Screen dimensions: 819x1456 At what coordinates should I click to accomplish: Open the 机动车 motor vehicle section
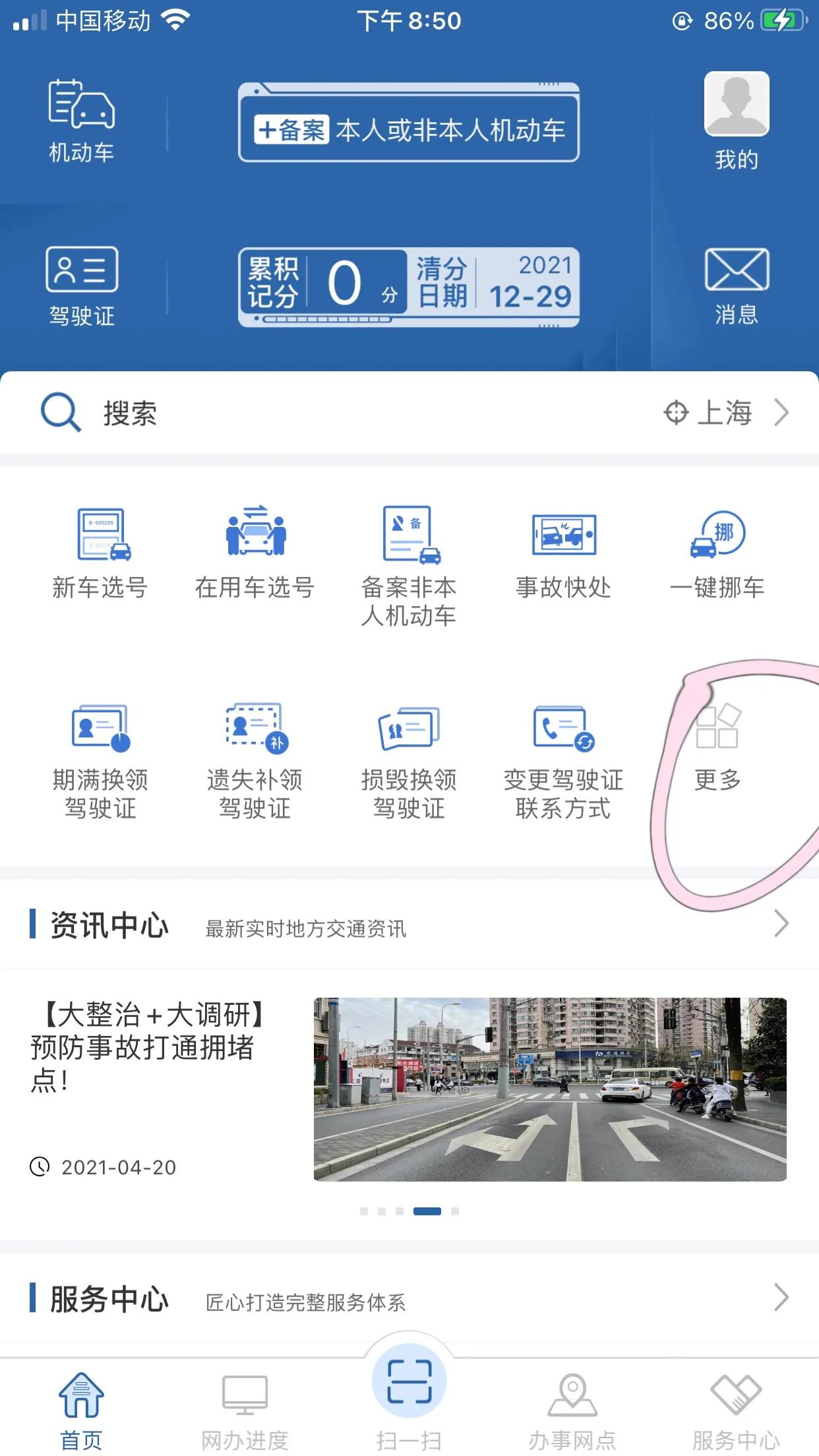point(80,119)
